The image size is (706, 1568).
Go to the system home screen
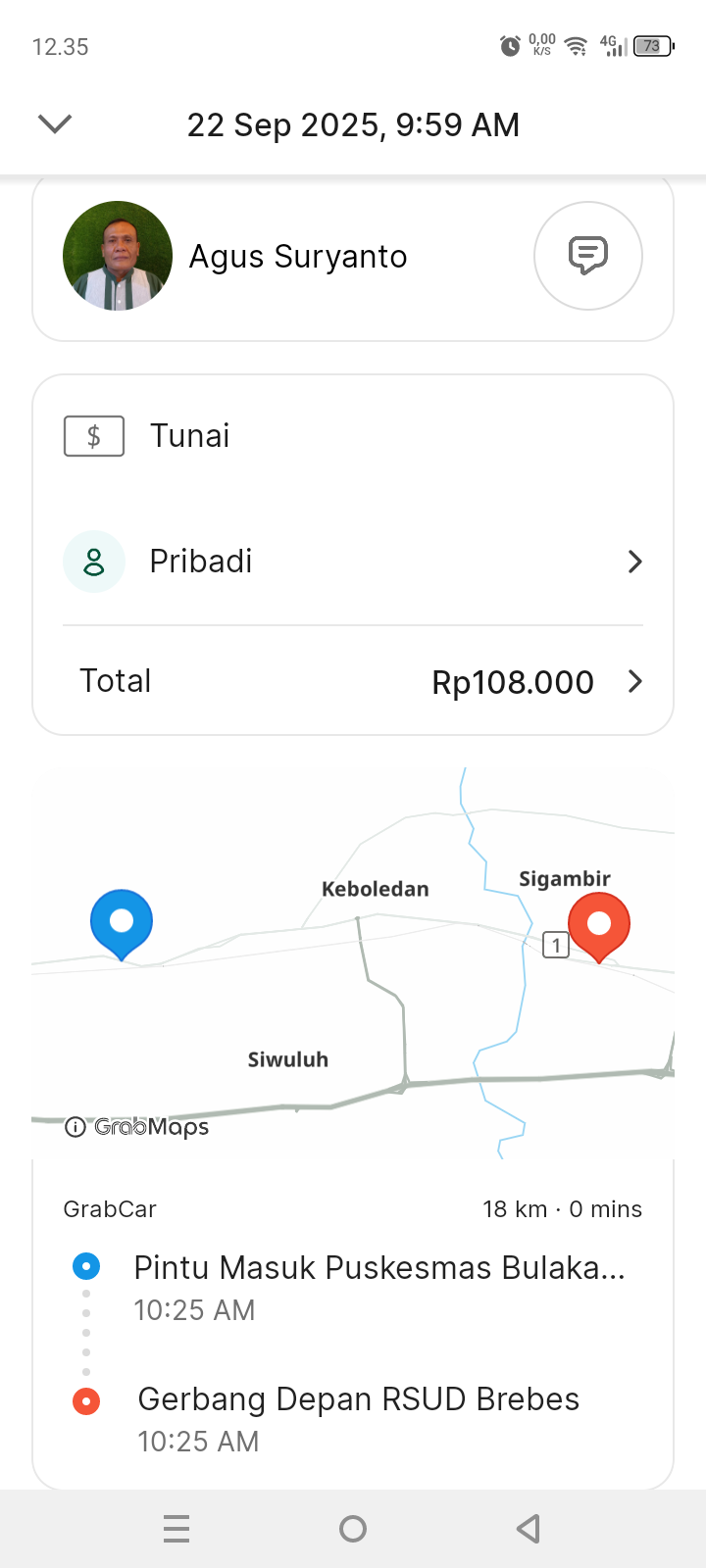[x=353, y=1528]
